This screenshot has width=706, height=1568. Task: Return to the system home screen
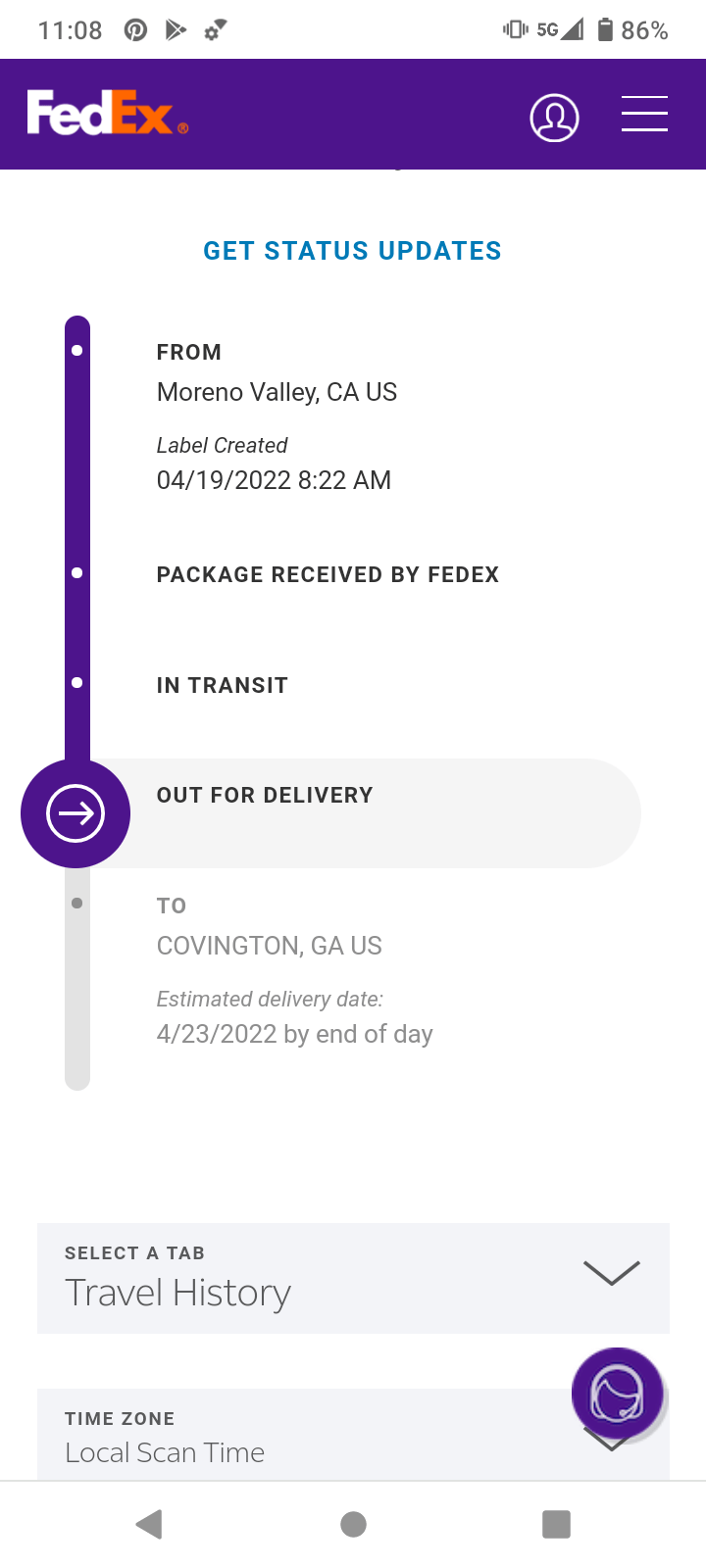pos(353,1524)
